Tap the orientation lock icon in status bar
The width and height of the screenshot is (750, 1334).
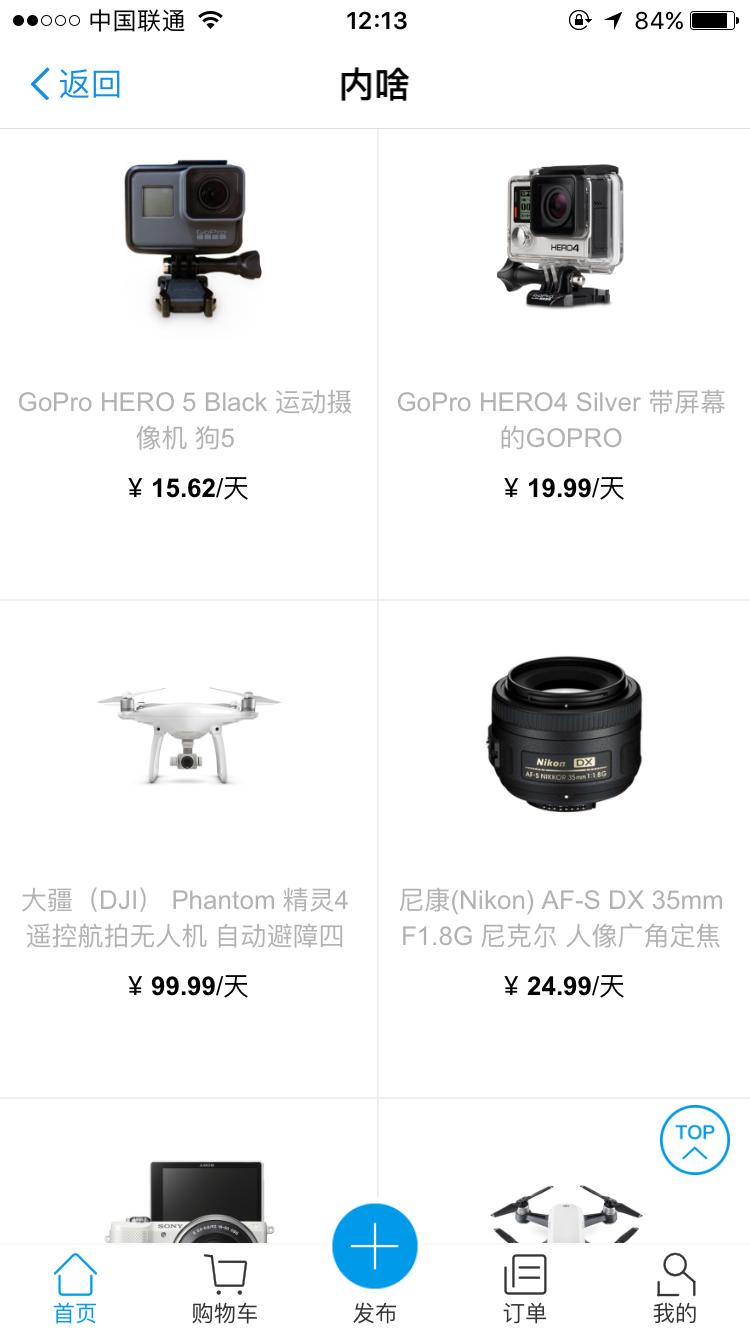click(578, 18)
